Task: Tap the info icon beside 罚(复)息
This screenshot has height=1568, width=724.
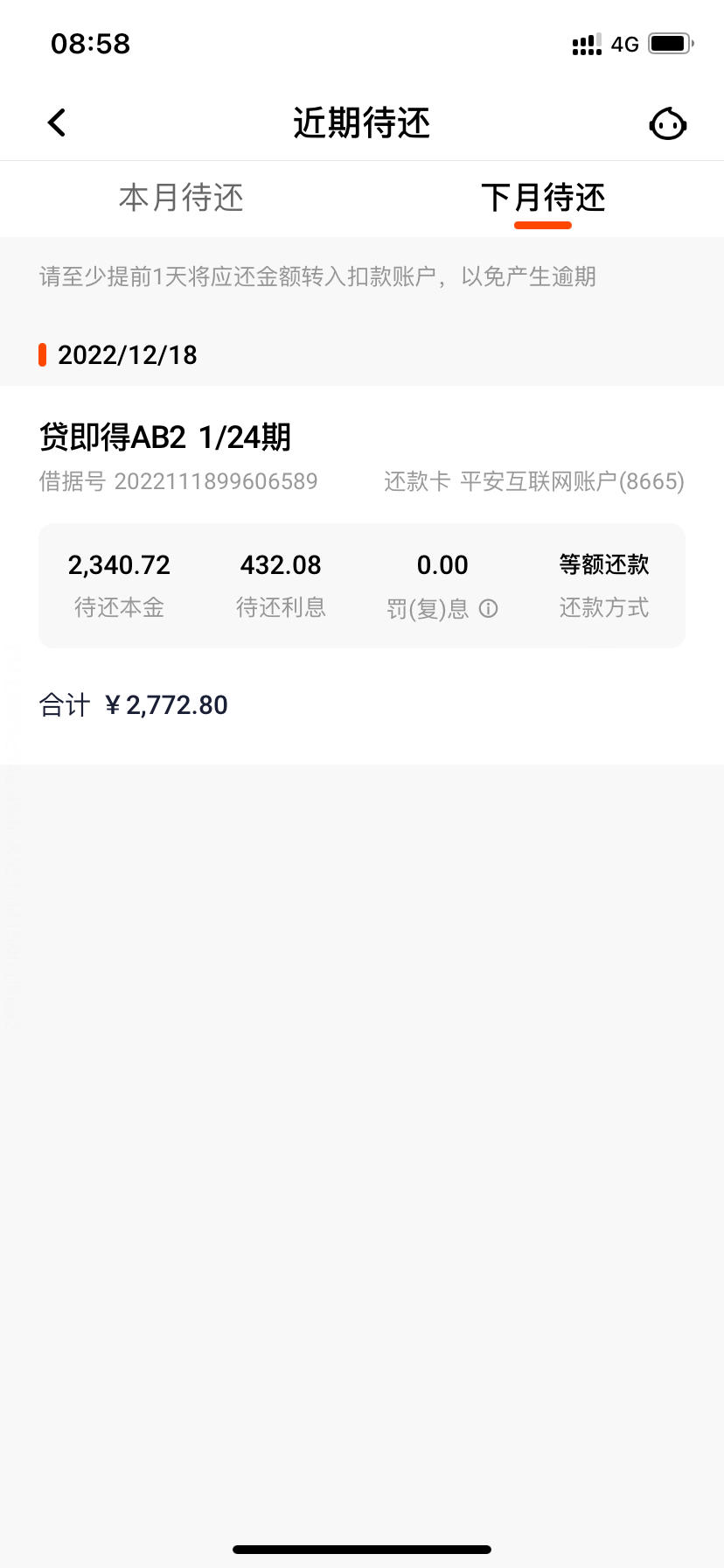Action: (x=489, y=608)
